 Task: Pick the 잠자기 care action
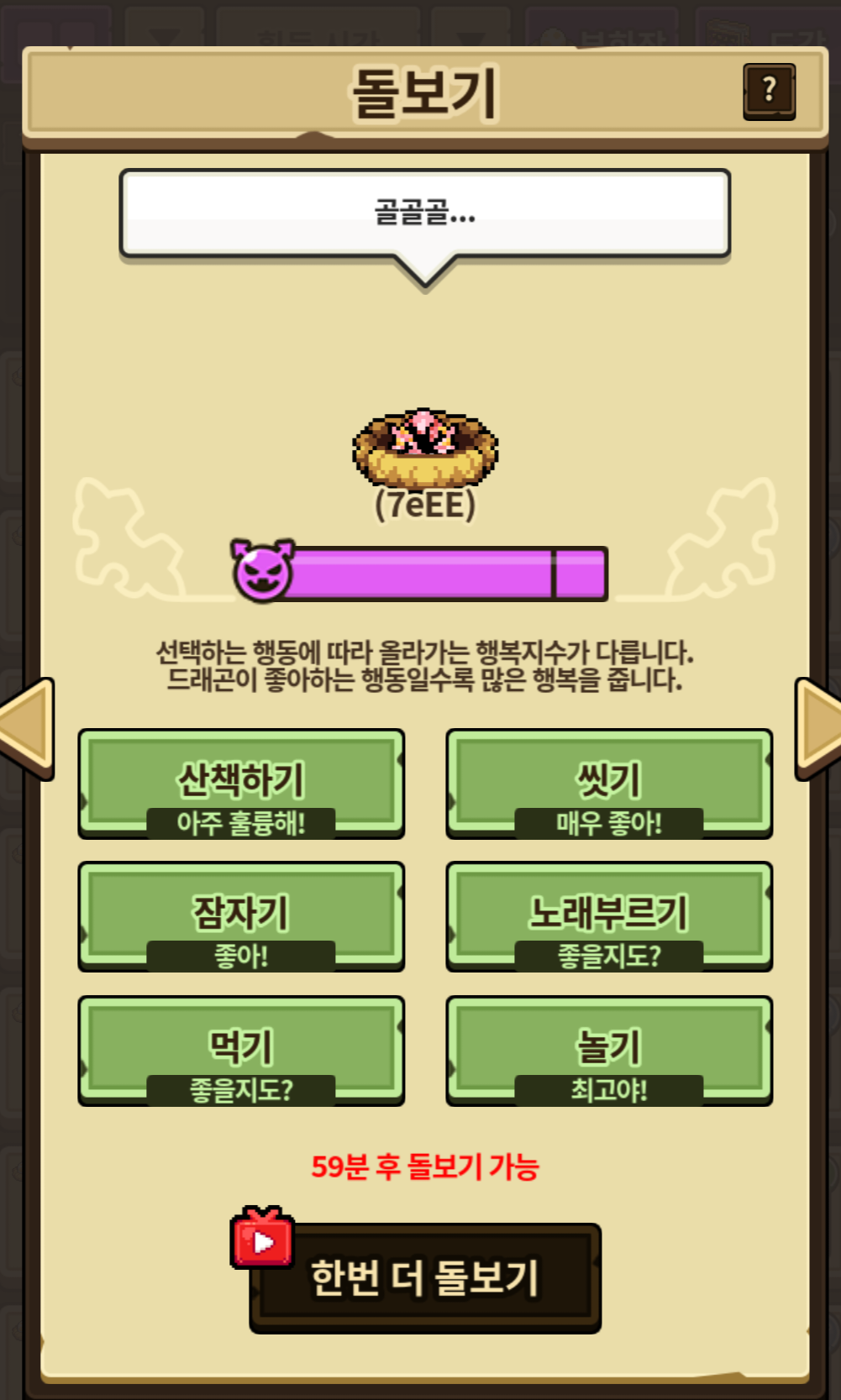(x=241, y=915)
